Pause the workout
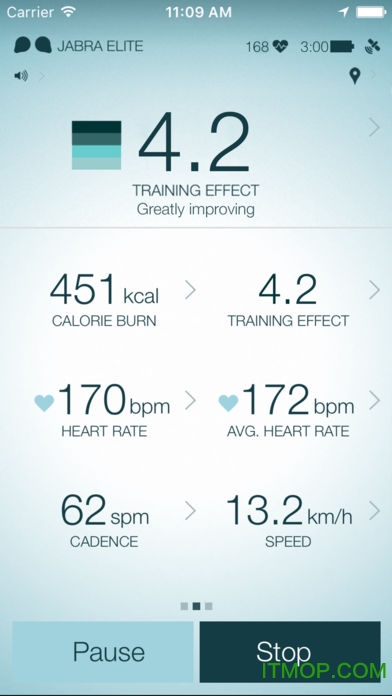392x696 pixels. pos(103,652)
